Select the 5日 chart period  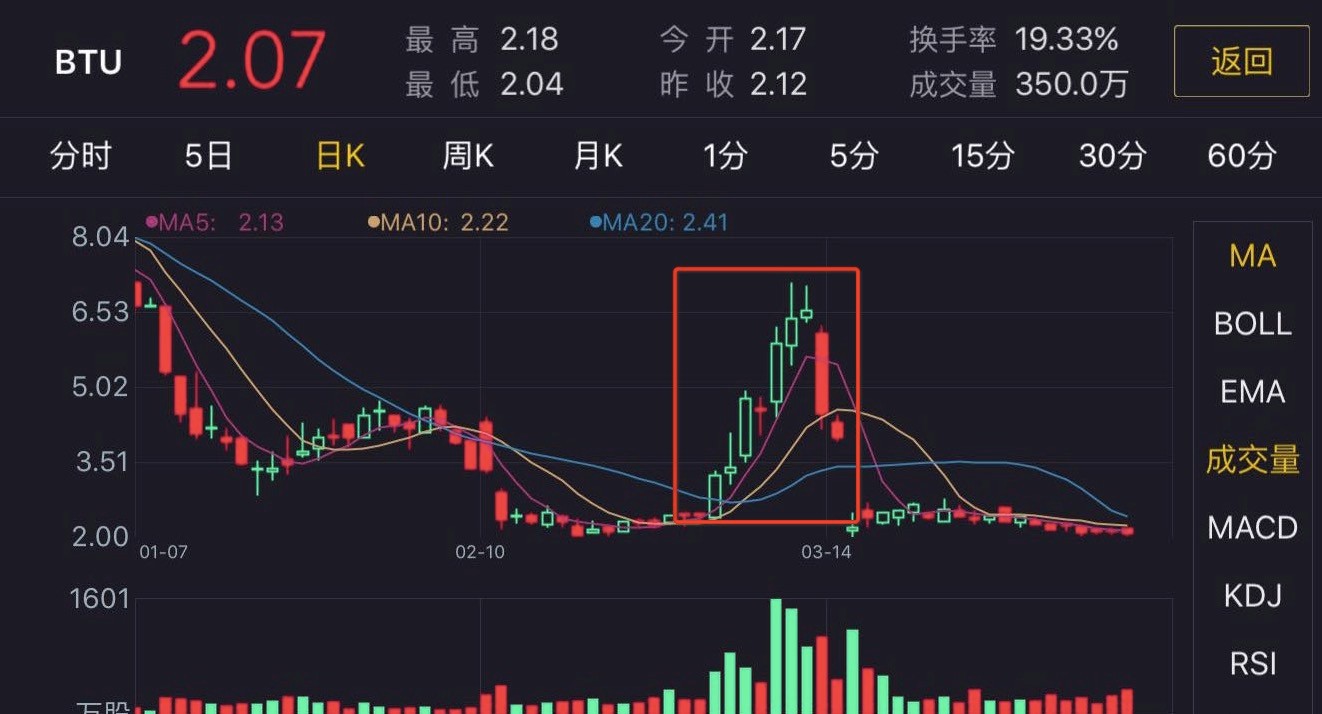click(x=209, y=156)
